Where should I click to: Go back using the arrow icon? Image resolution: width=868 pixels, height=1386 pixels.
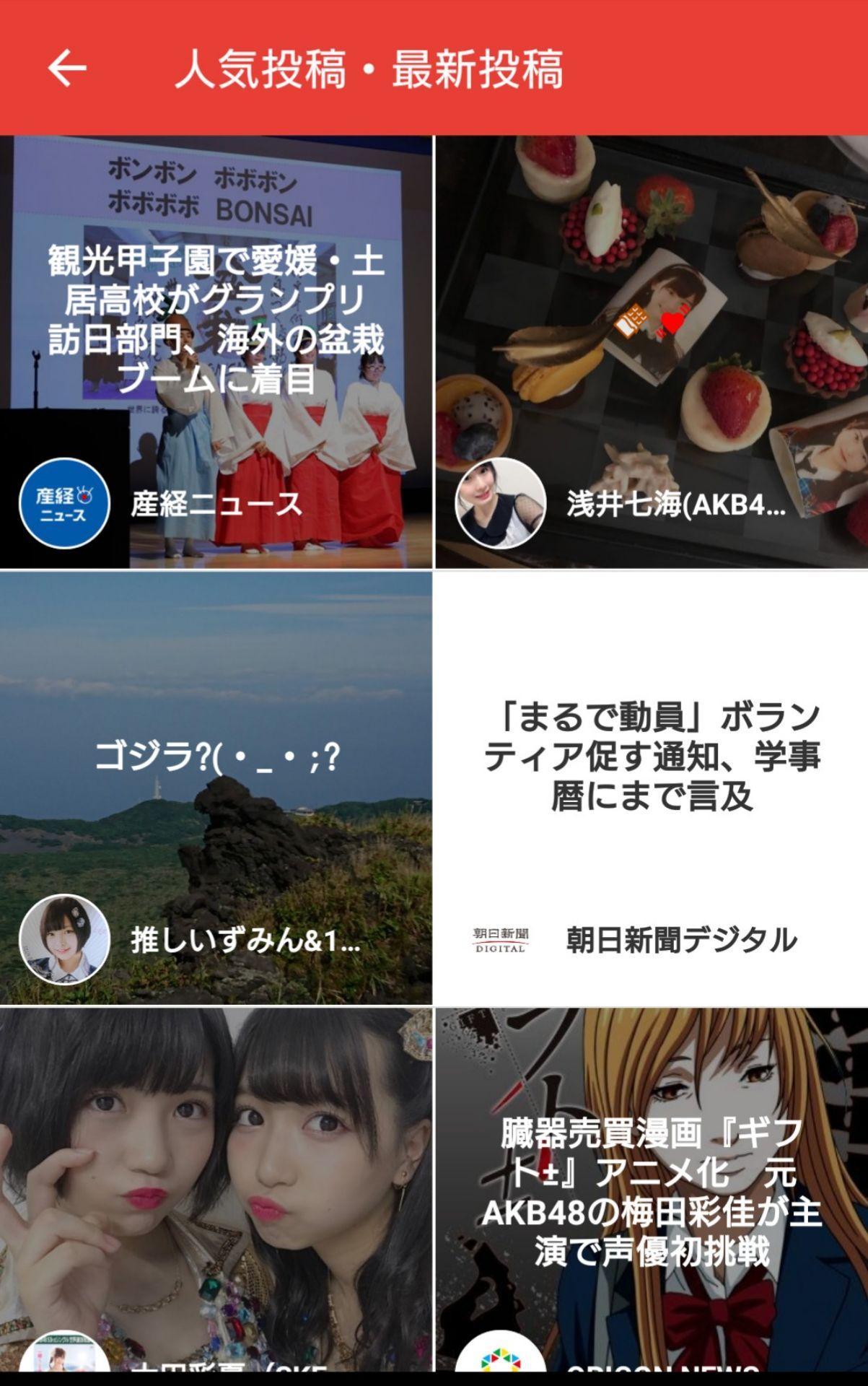67,69
